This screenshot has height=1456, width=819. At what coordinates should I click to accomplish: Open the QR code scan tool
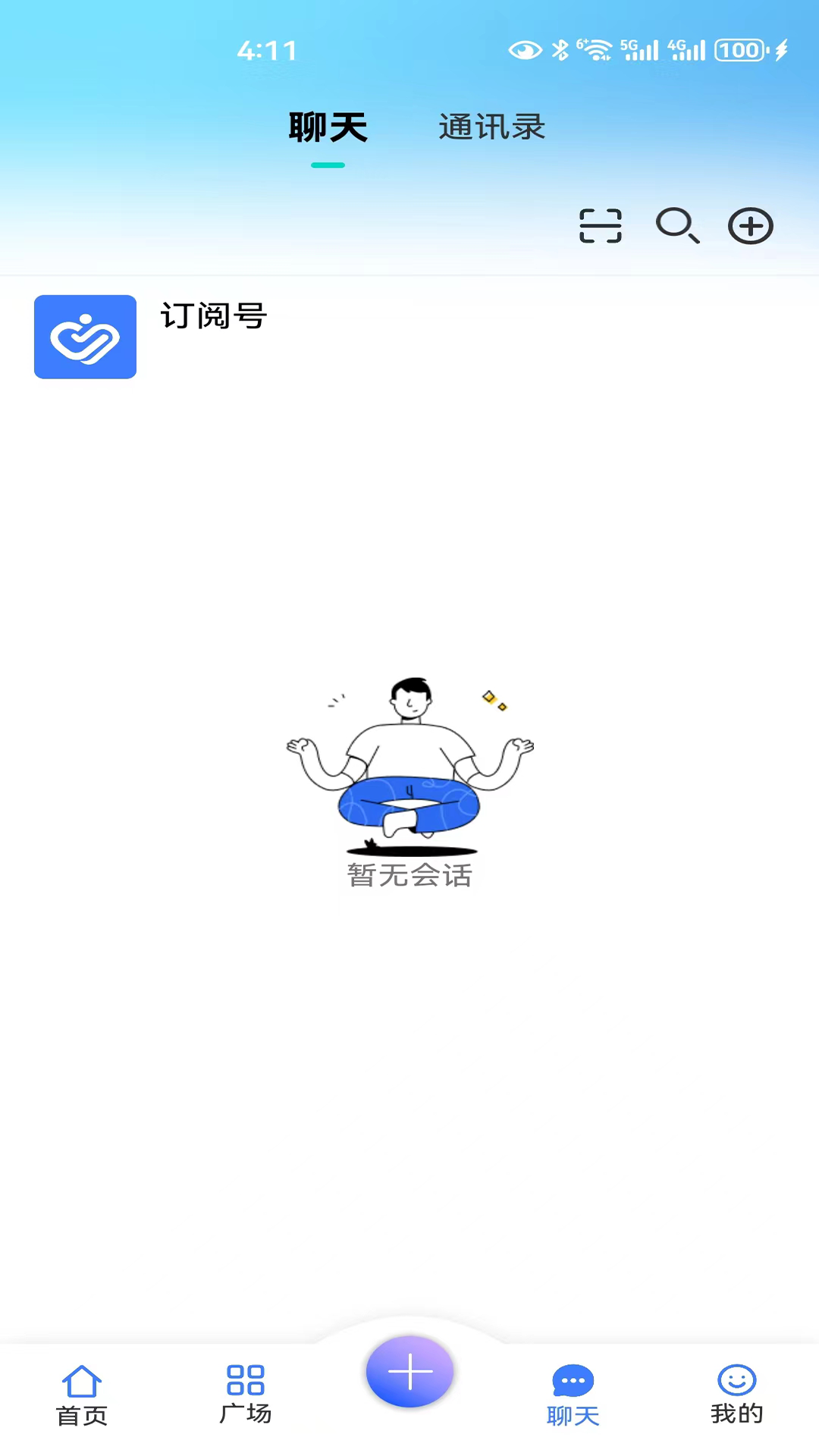click(x=599, y=225)
